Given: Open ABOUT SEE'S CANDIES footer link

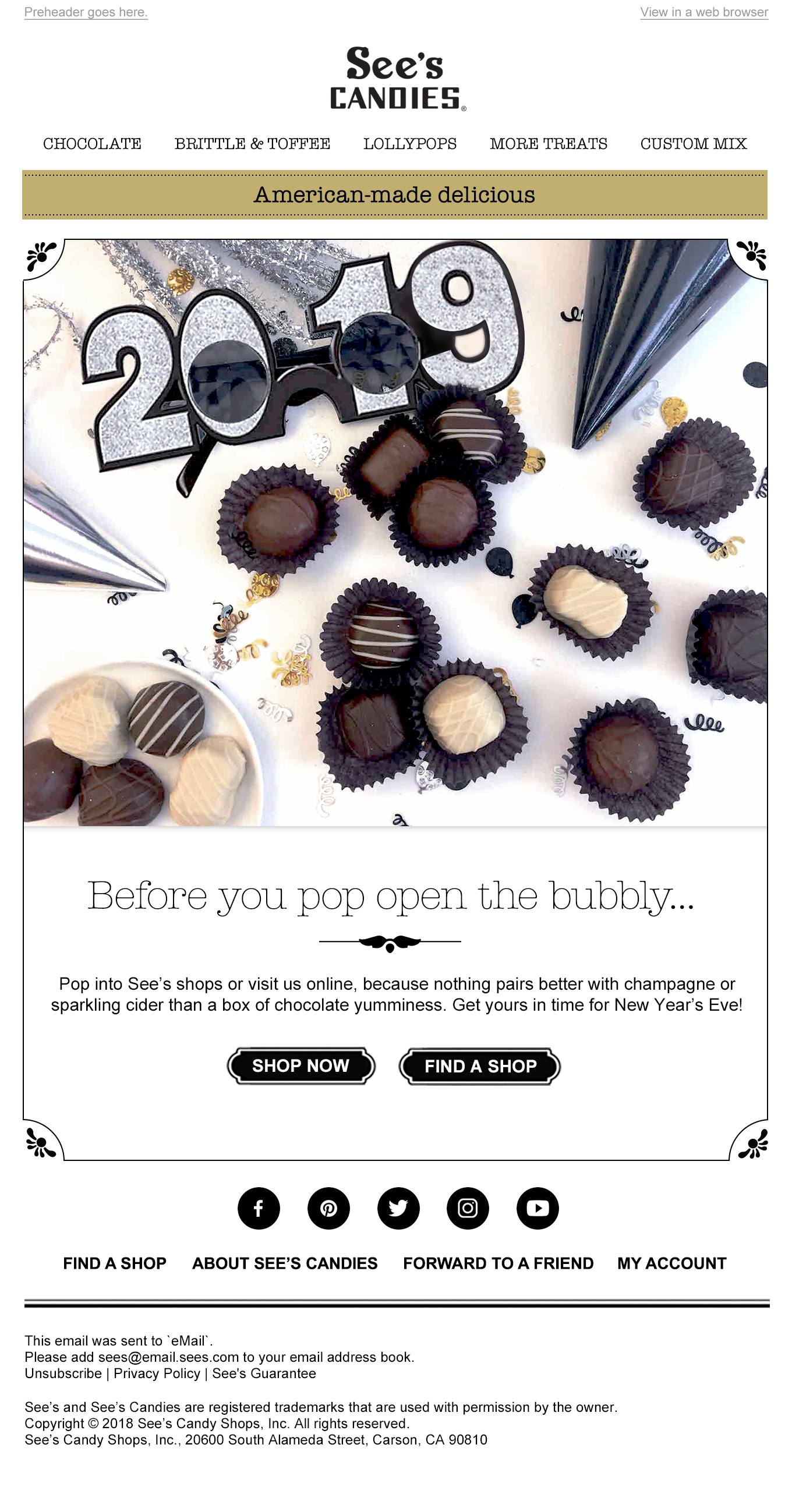Looking at the screenshot, I should (285, 1263).
